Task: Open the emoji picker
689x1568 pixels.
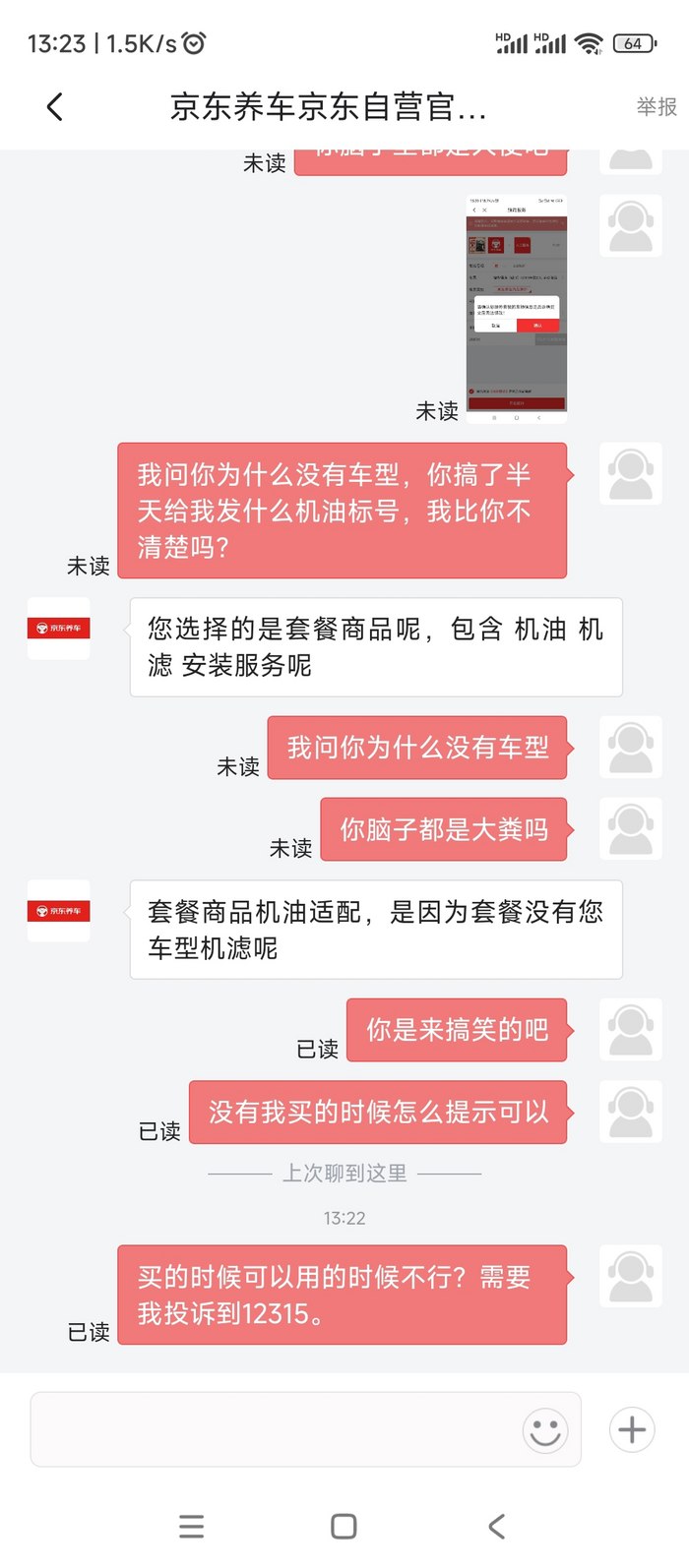Action: tap(544, 1430)
